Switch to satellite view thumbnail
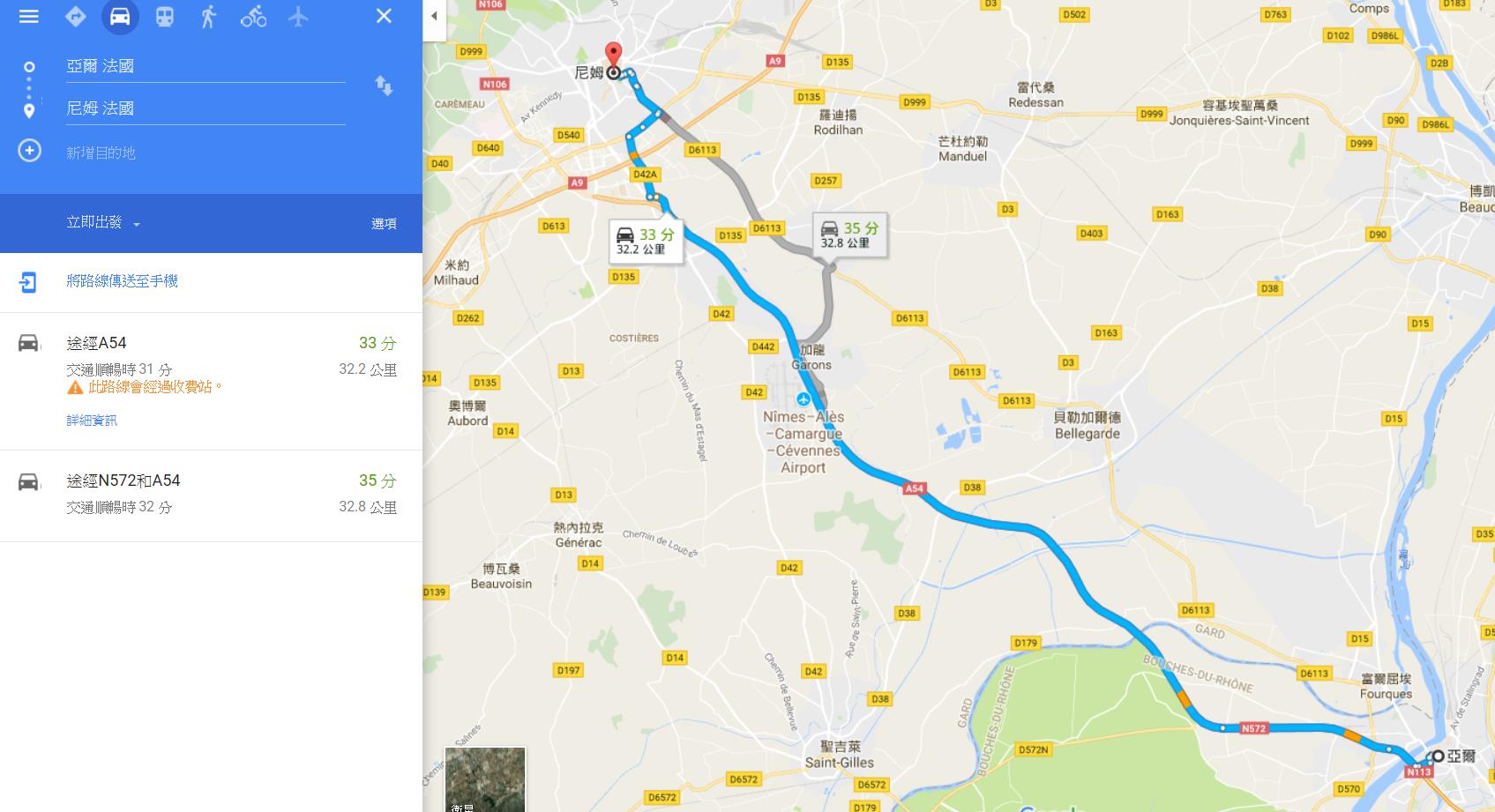 (x=484, y=778)
